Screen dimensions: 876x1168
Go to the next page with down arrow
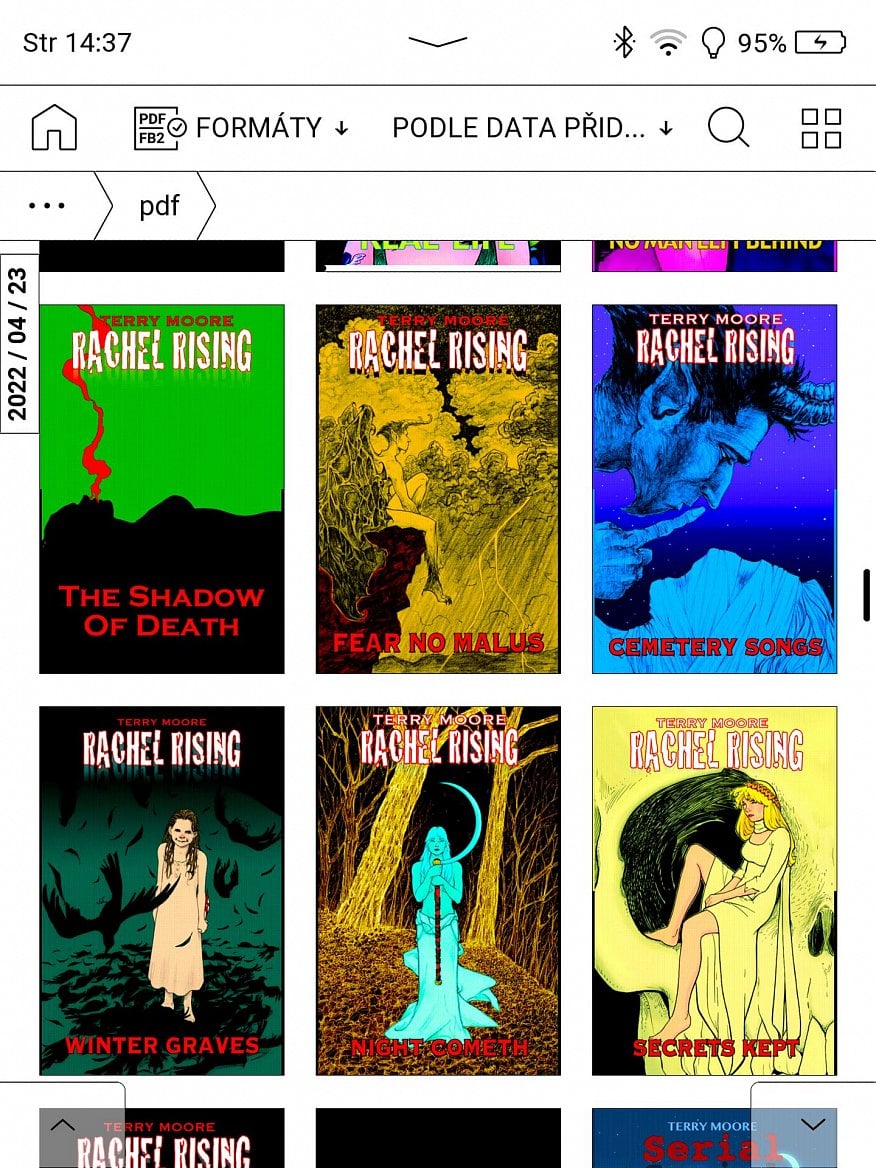click(x=813, y=1125)
